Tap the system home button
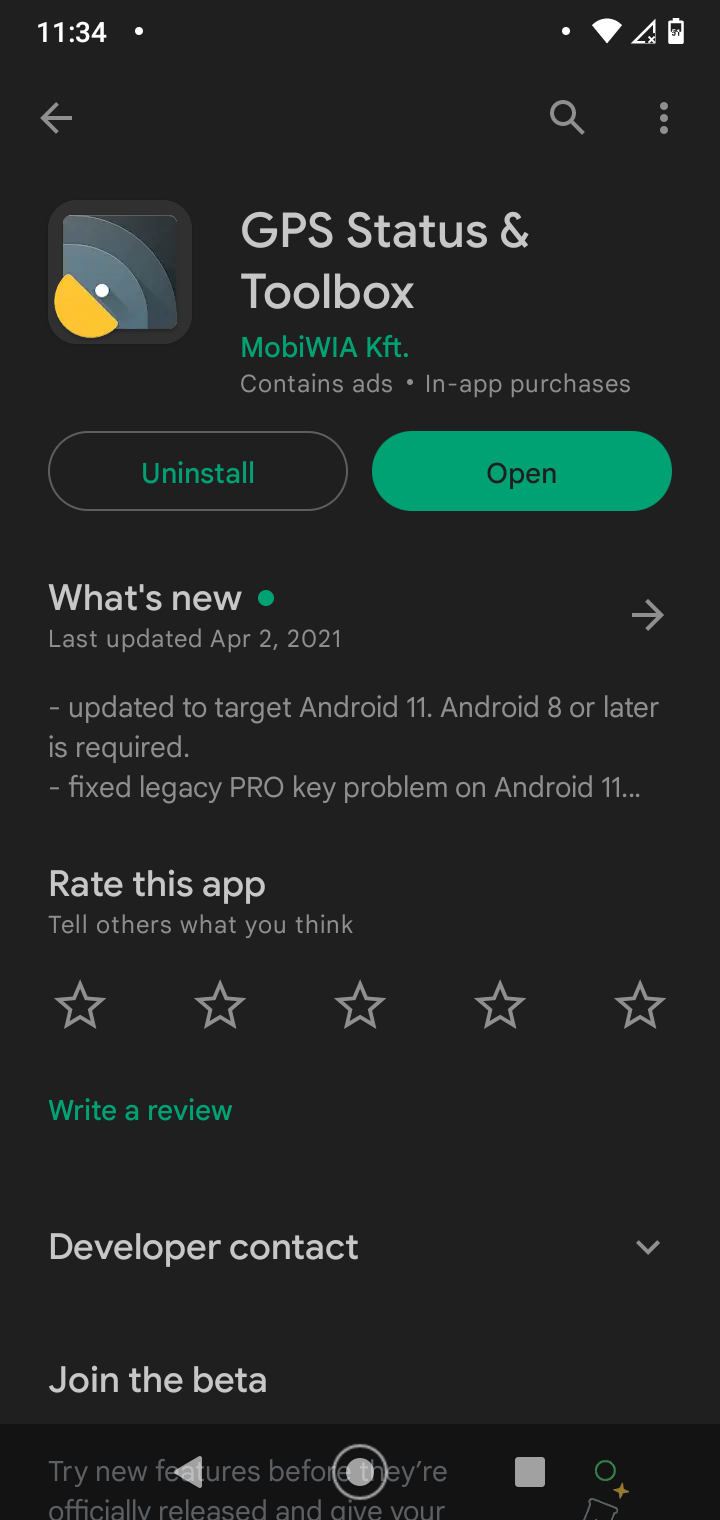This screenshot has width=720, height=1520. point(359,1471)
